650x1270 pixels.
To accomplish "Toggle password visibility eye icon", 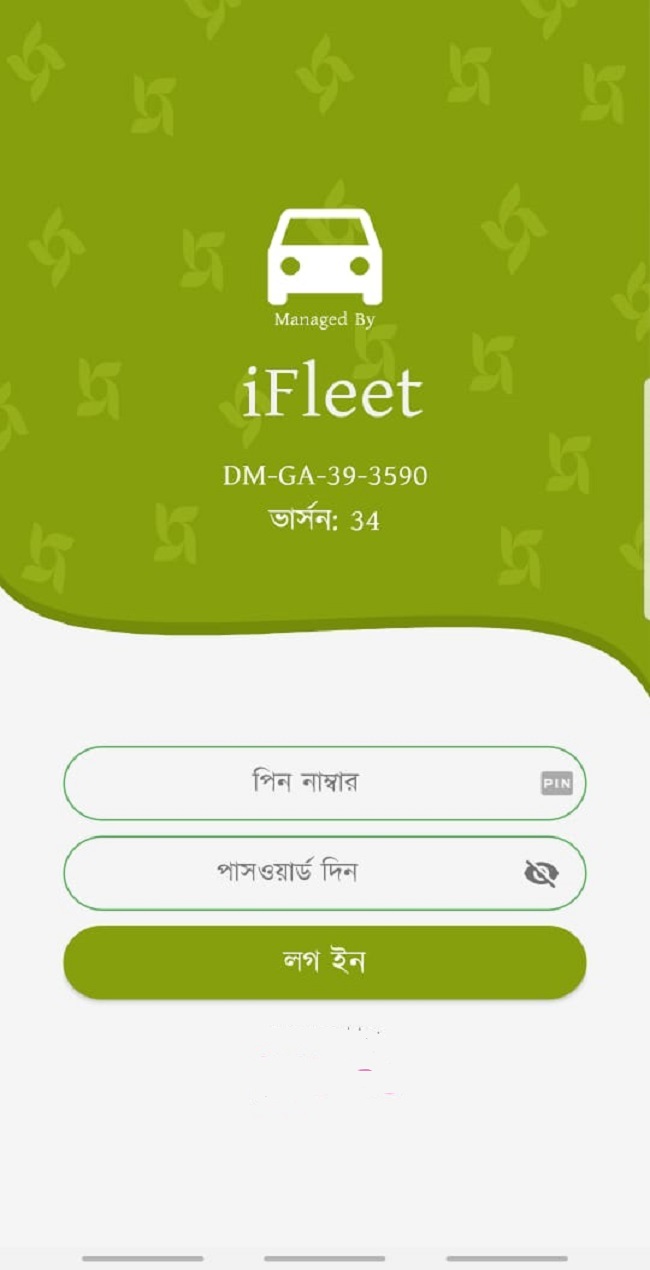I will (541, 874).
